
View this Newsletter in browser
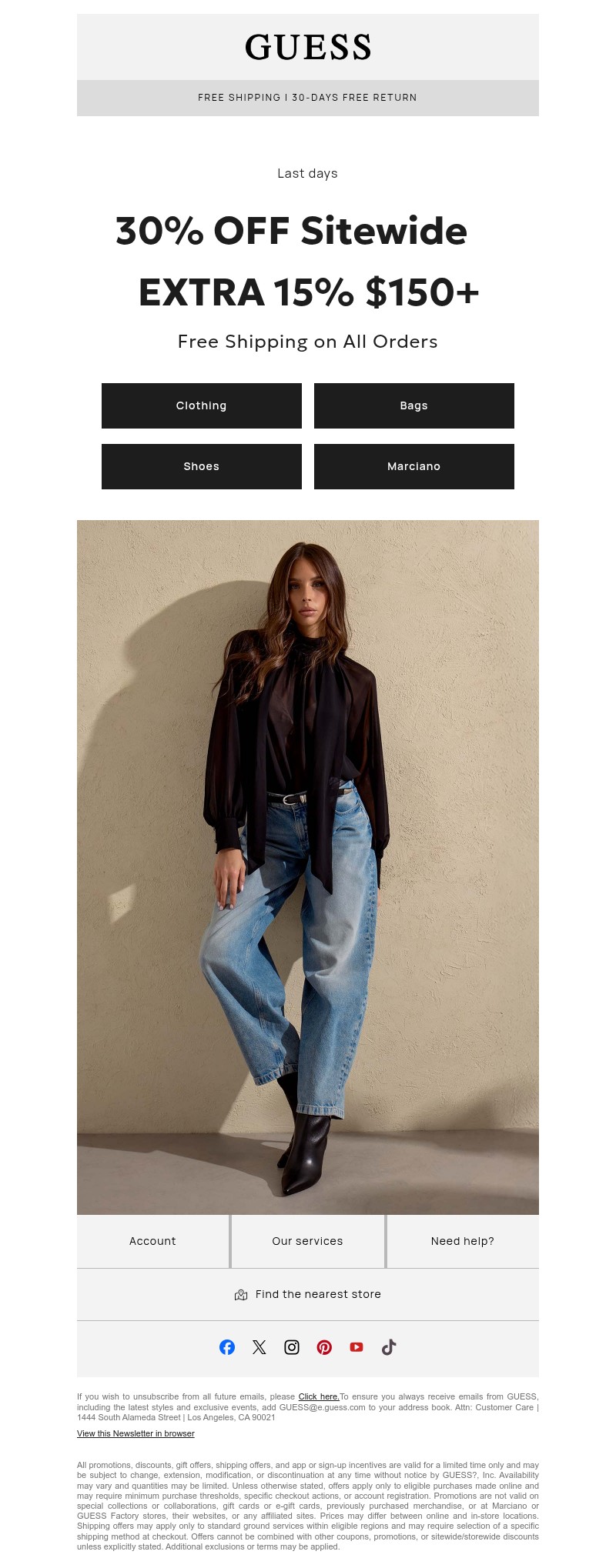136,1433
